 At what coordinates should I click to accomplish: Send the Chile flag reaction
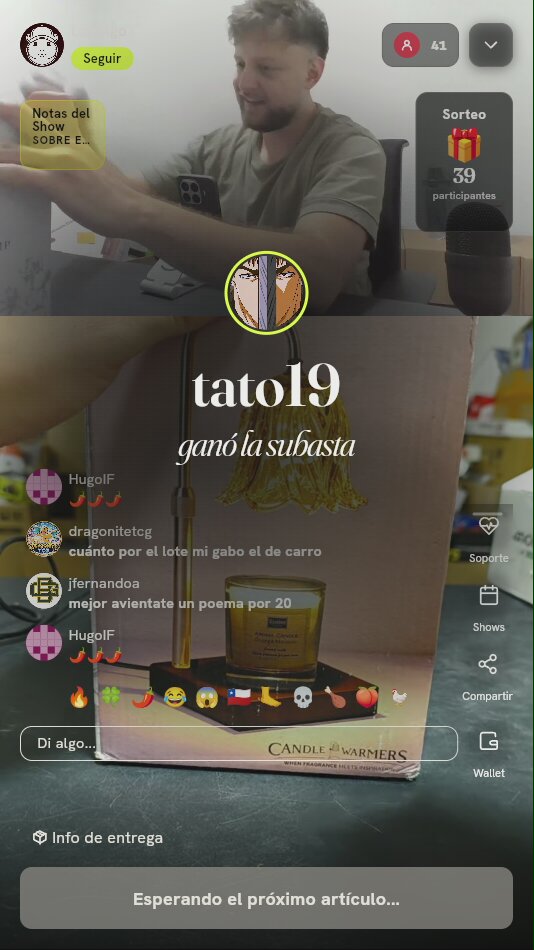coord(239,697)
